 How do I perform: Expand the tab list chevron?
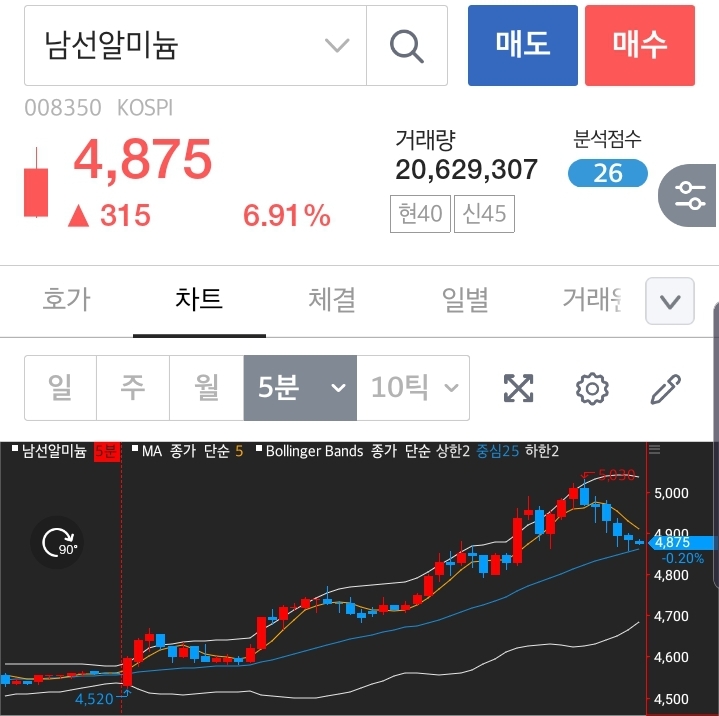pos(670,301)
